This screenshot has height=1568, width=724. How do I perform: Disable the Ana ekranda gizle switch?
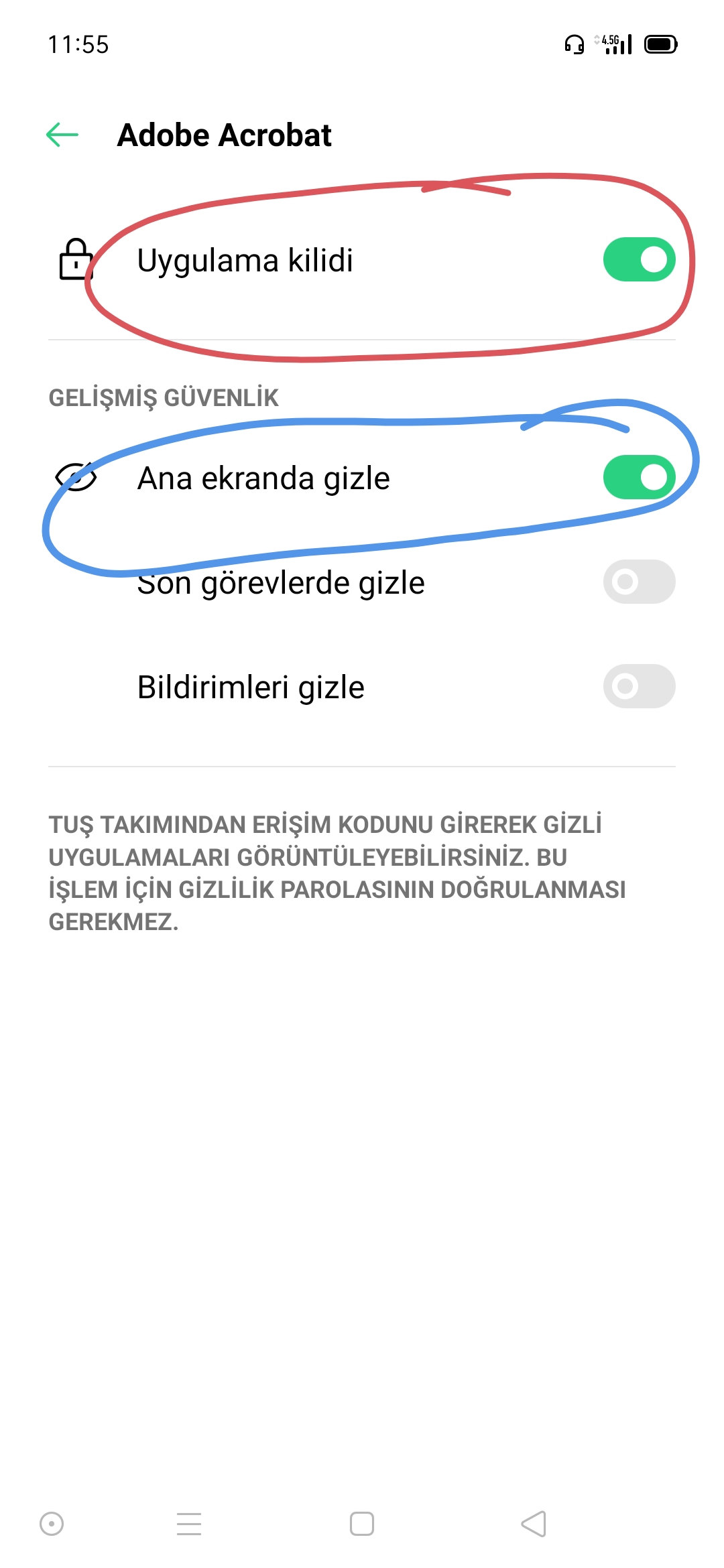click(x=639, y=477)
